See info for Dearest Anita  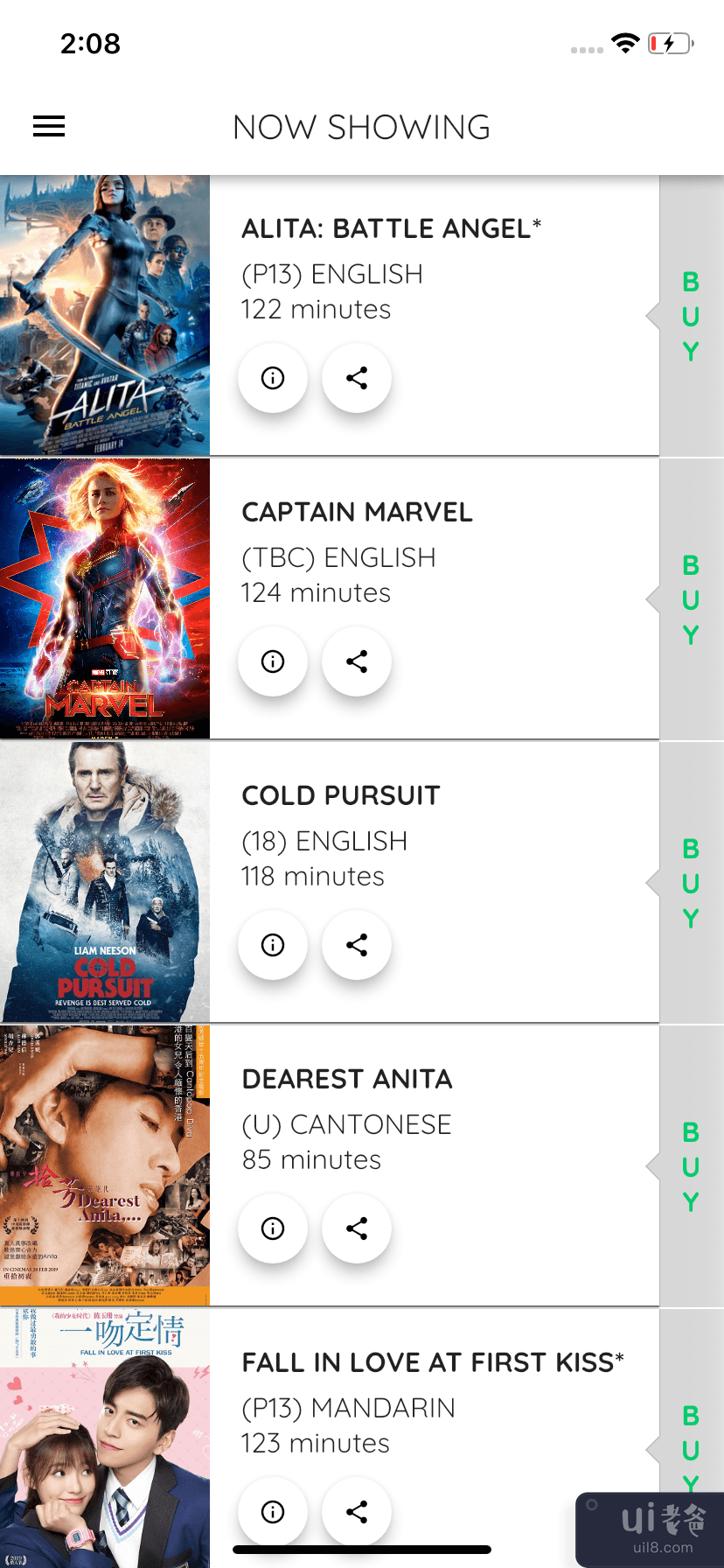pyautogui.click(x=273, y=1228)
